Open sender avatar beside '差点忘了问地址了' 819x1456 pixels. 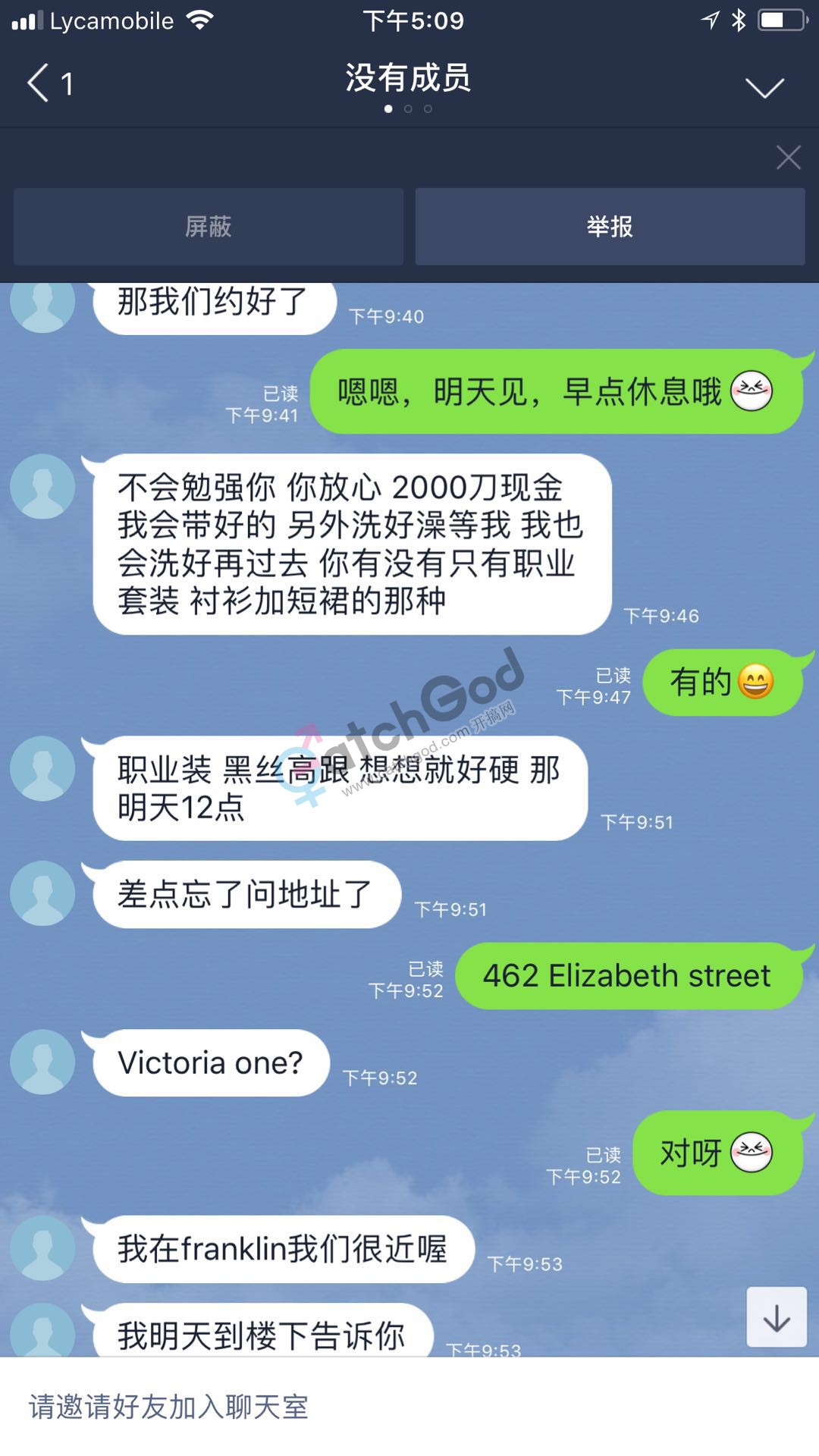[x=42, y=893]
